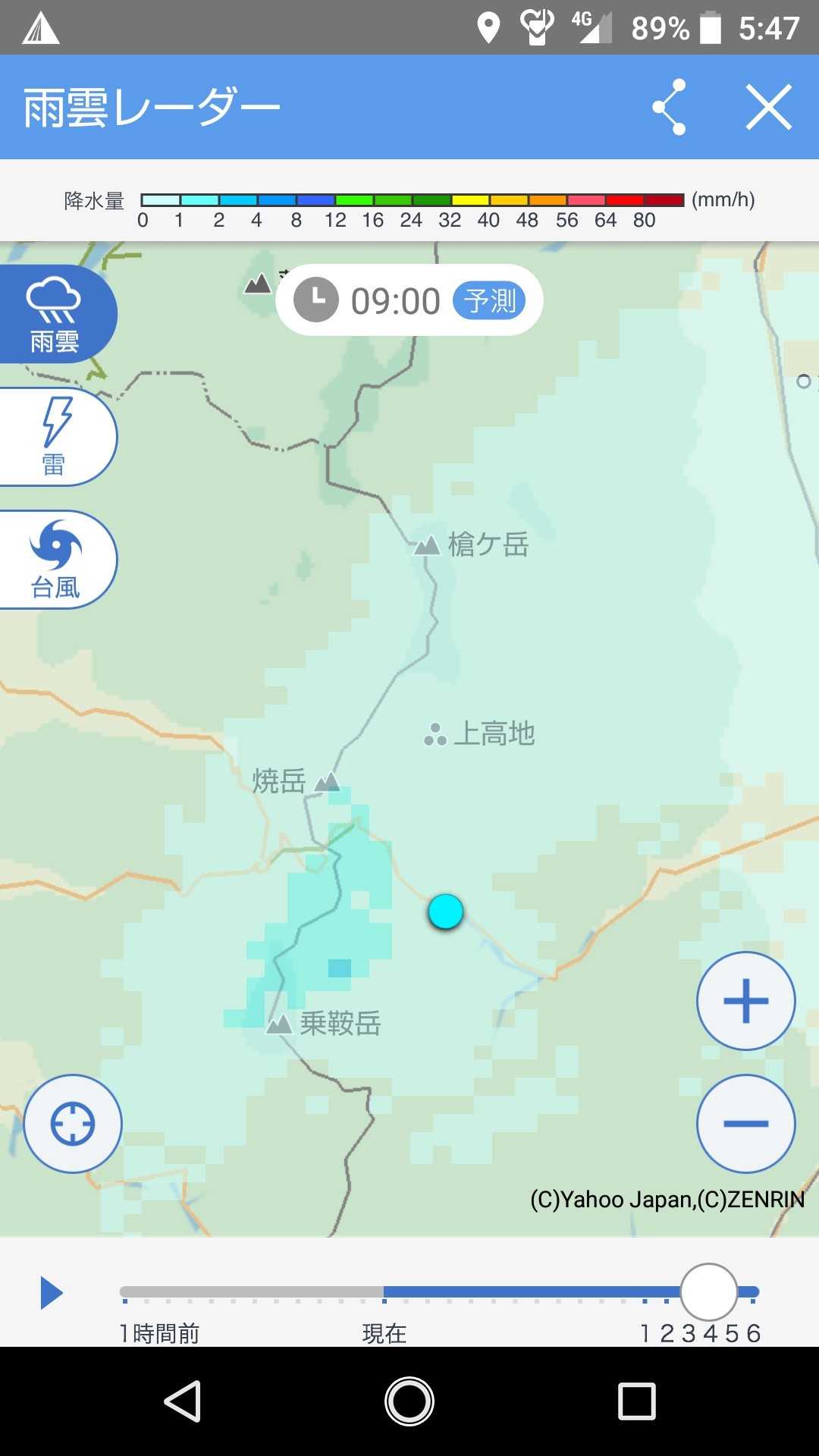Go back with the system back button
Image resolution: width=819 pixels, height=1456 pixels.
[x=183, y=1401]
